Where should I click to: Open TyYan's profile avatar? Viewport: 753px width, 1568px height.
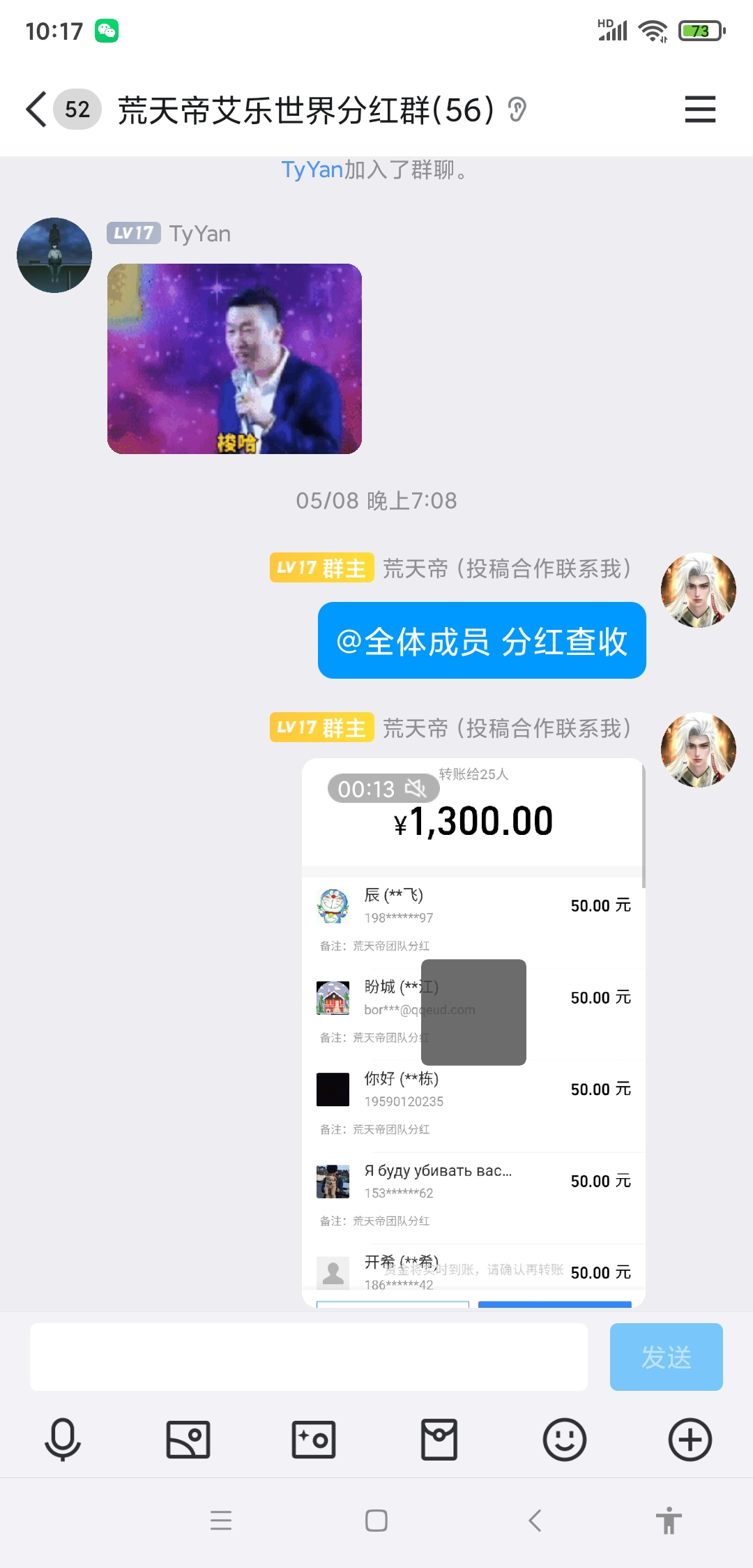(54, 255)
